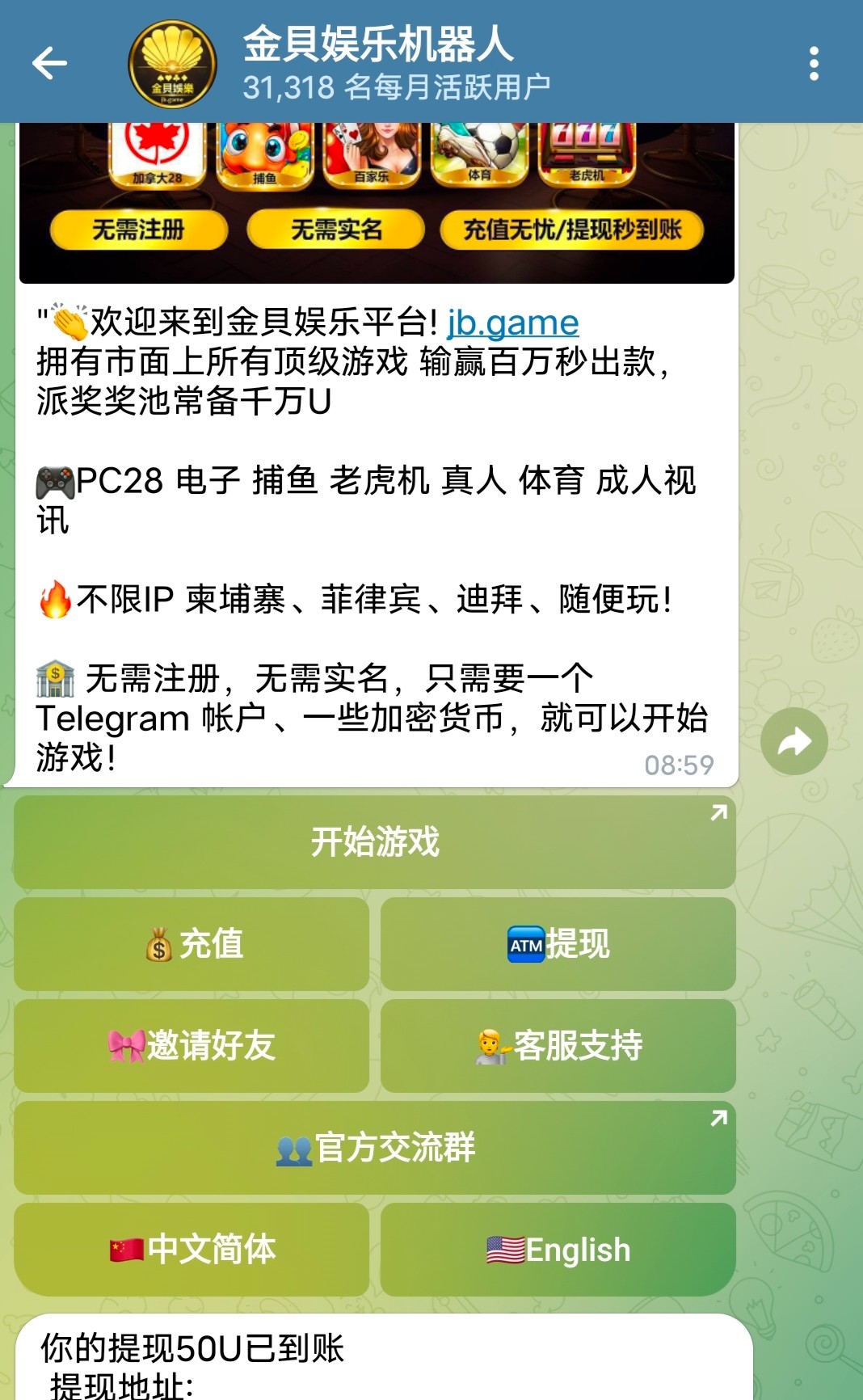Open 客服支持 customer support
863x1400 pixels.
tap(558, 1046)
